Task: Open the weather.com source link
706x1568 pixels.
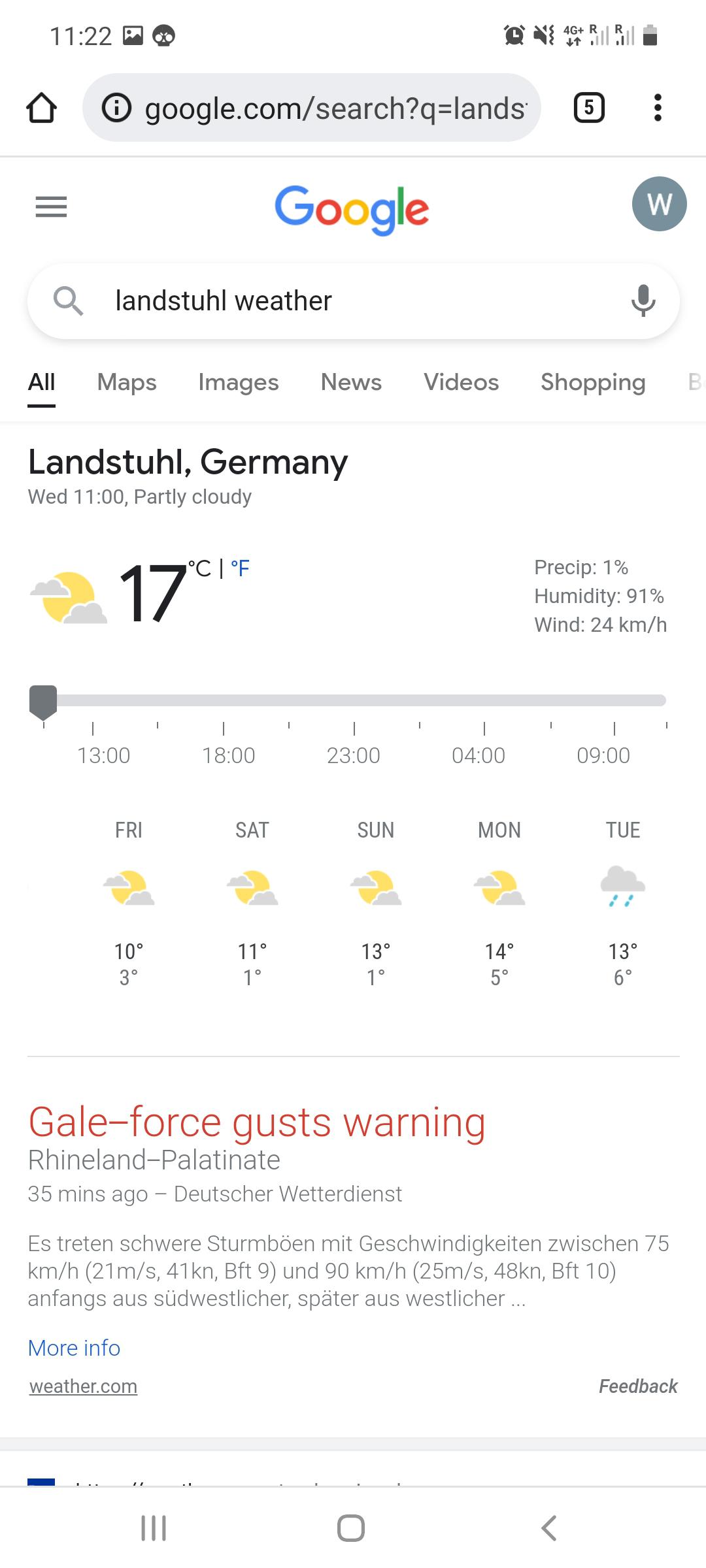Action: point(83,1386)
